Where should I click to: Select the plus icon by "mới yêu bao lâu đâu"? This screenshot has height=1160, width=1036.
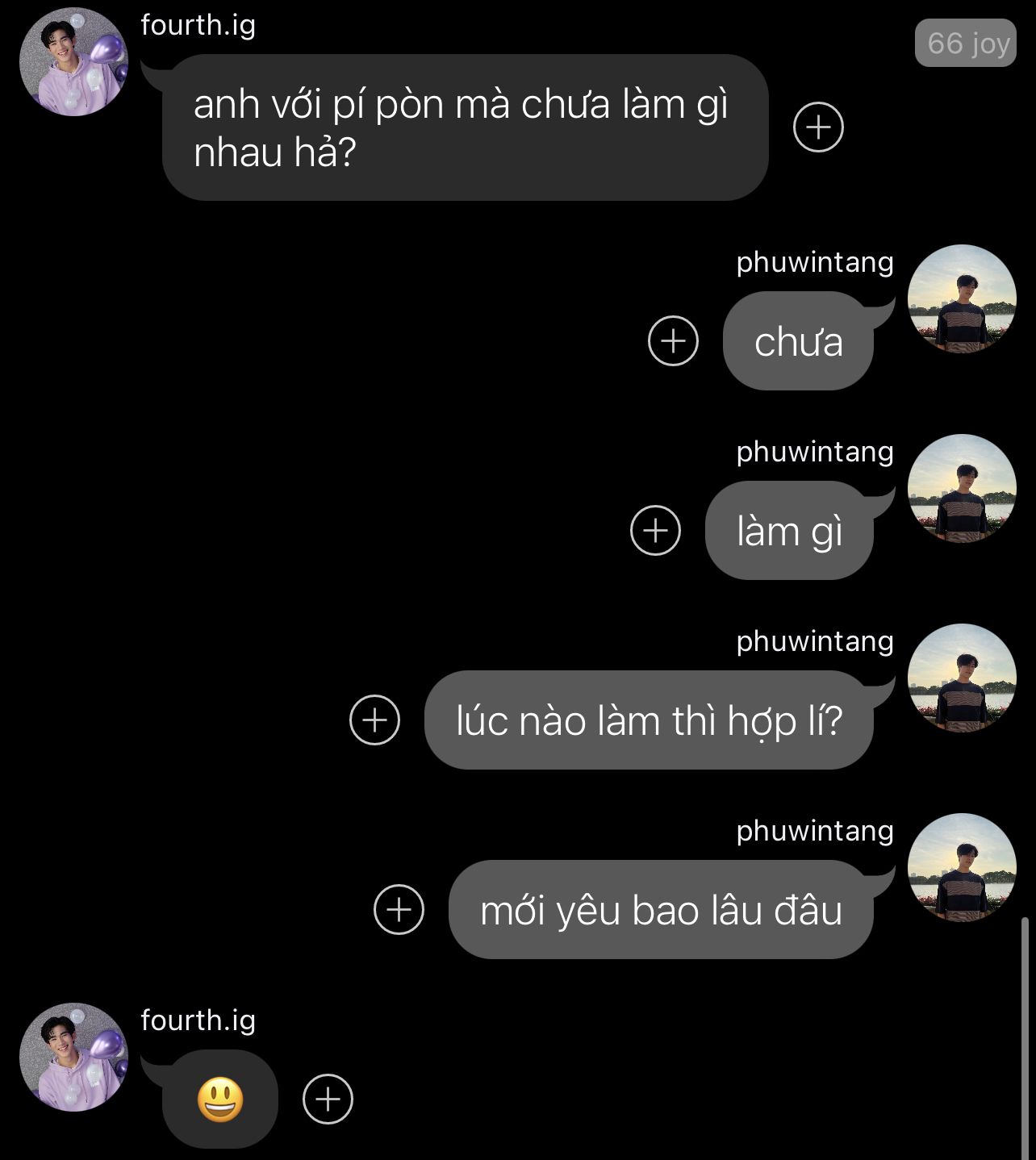click(x=399, y=909)
